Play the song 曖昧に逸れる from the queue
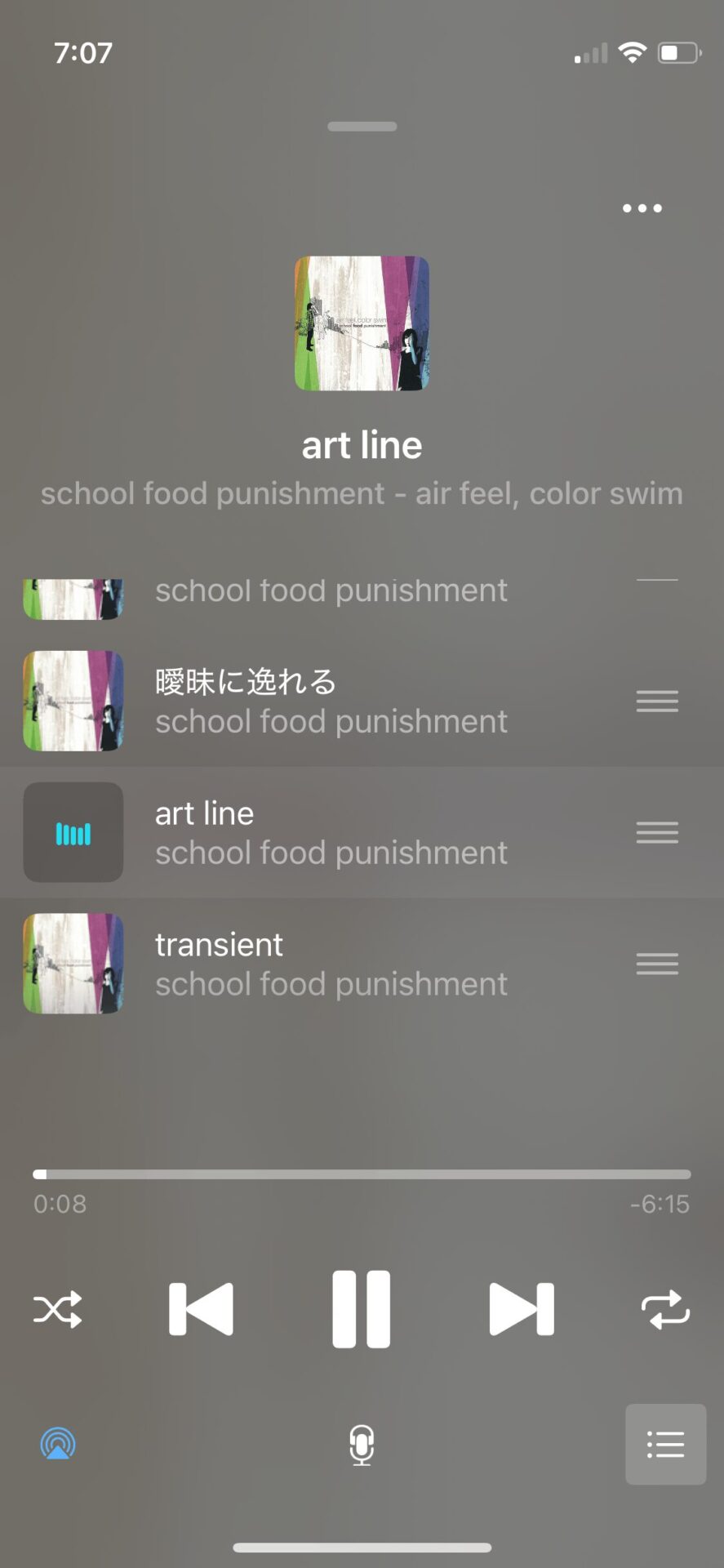Image resolution: width=724 pixels, height=1568 pixels. [x=326, y=701]
